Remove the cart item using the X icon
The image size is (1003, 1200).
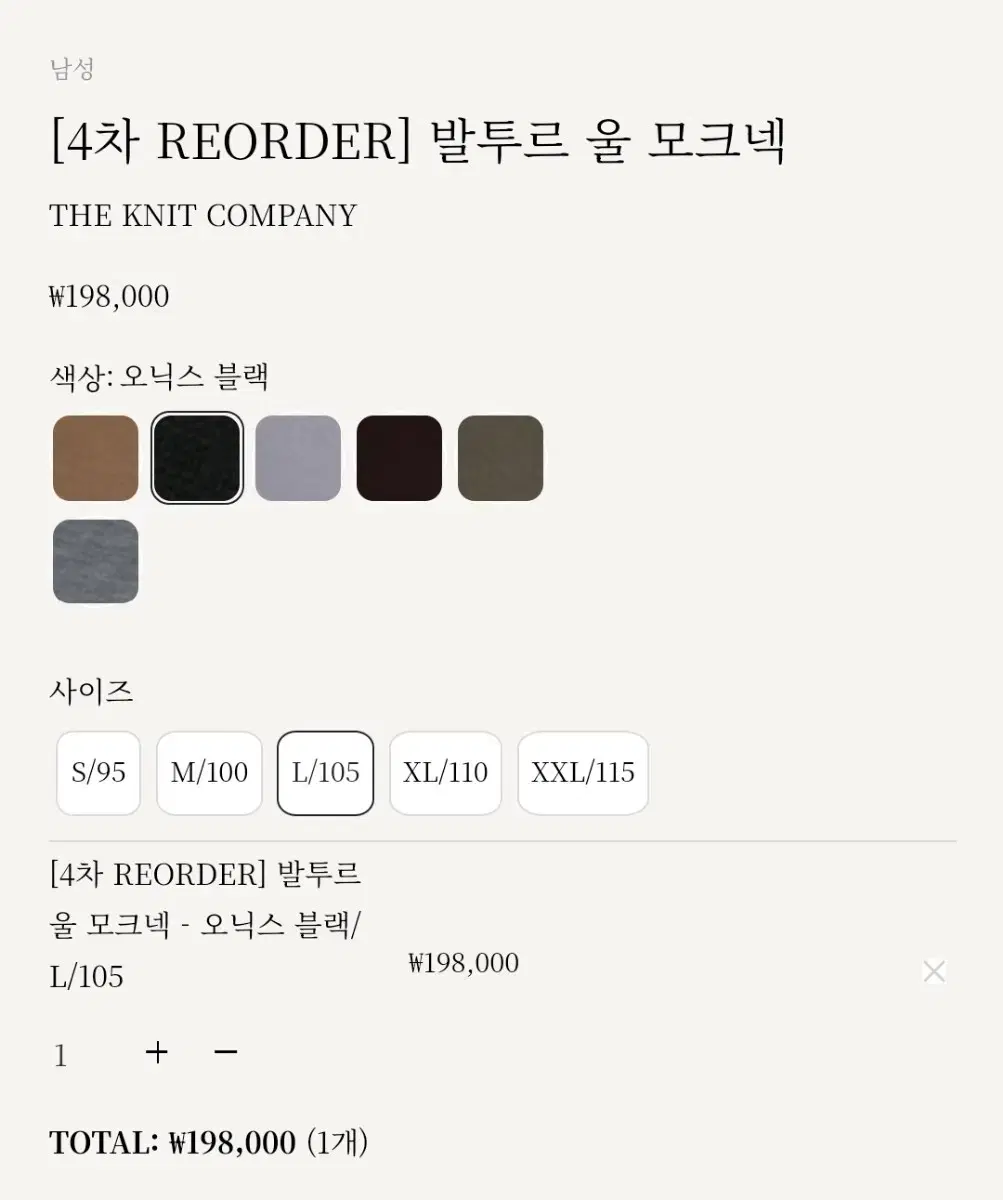click(934, 969)
